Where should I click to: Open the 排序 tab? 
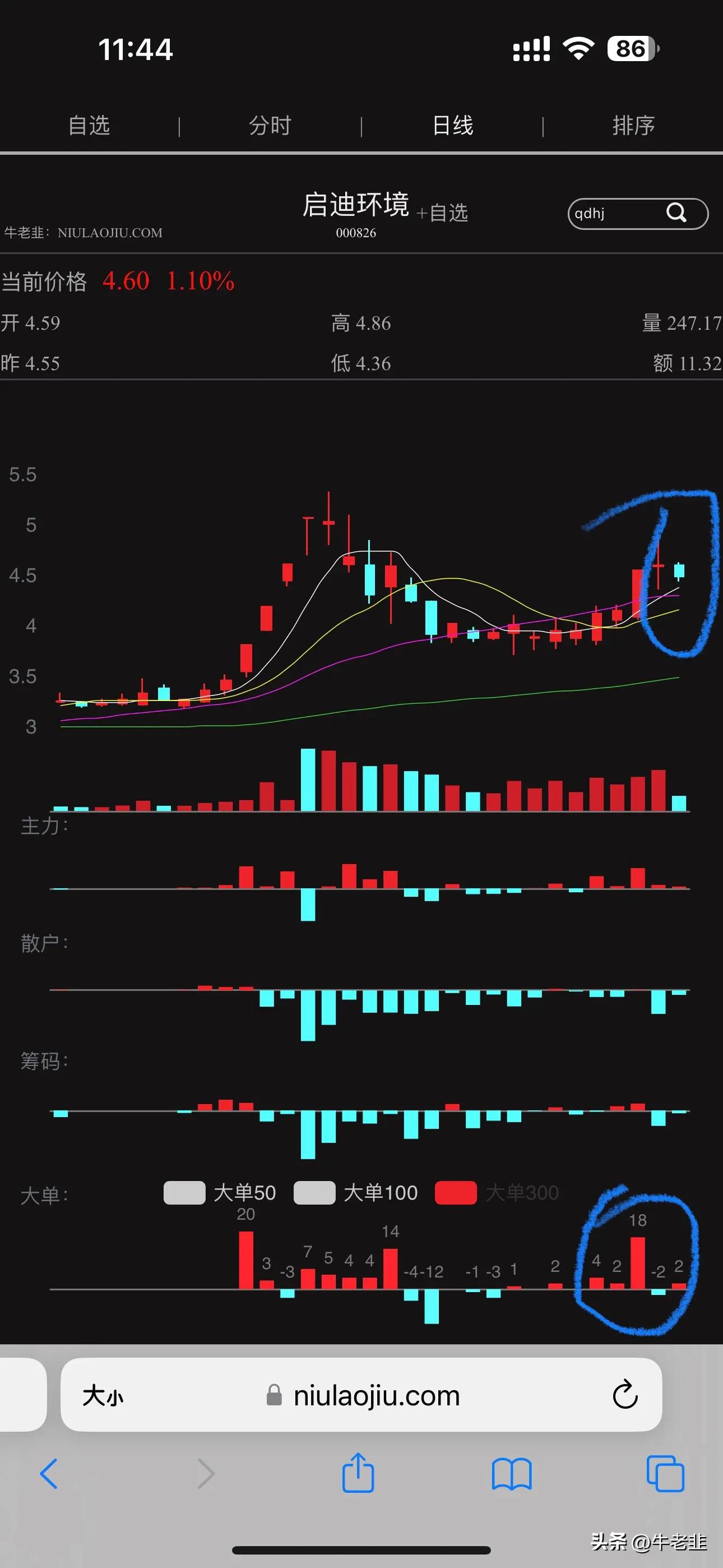point(633,126)
